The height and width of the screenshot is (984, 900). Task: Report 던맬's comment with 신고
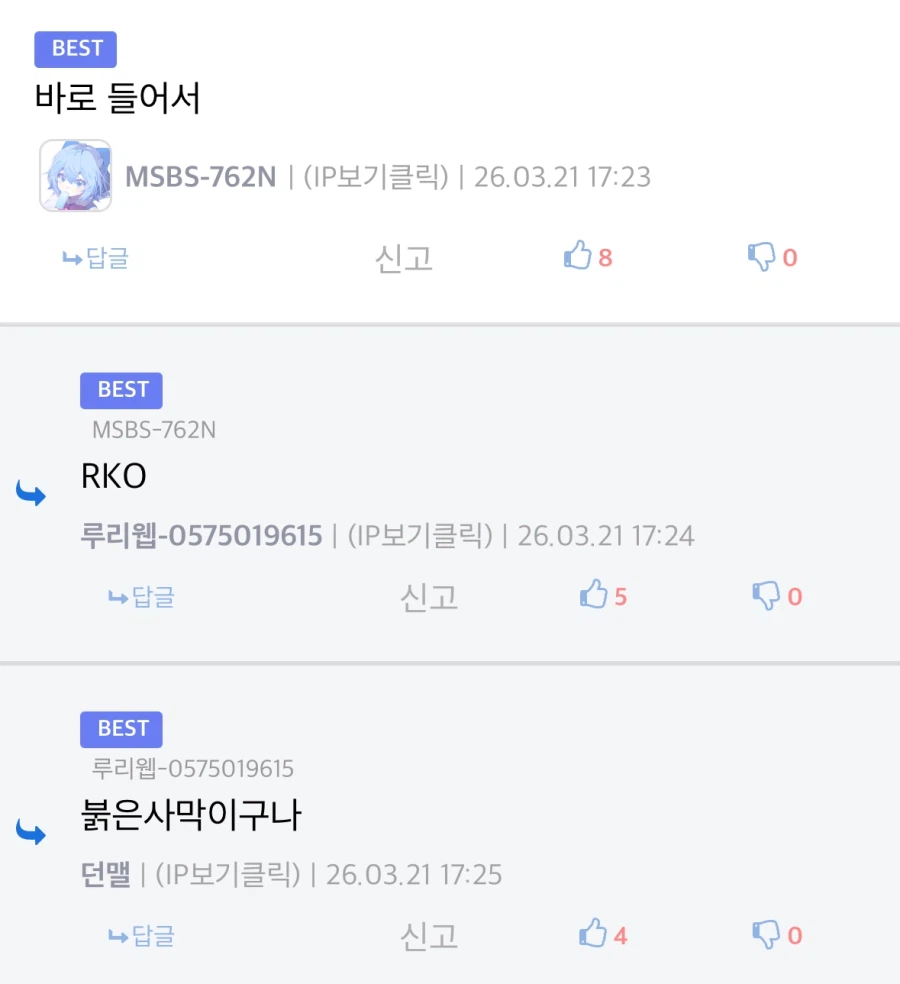click(x=428, y=935)
